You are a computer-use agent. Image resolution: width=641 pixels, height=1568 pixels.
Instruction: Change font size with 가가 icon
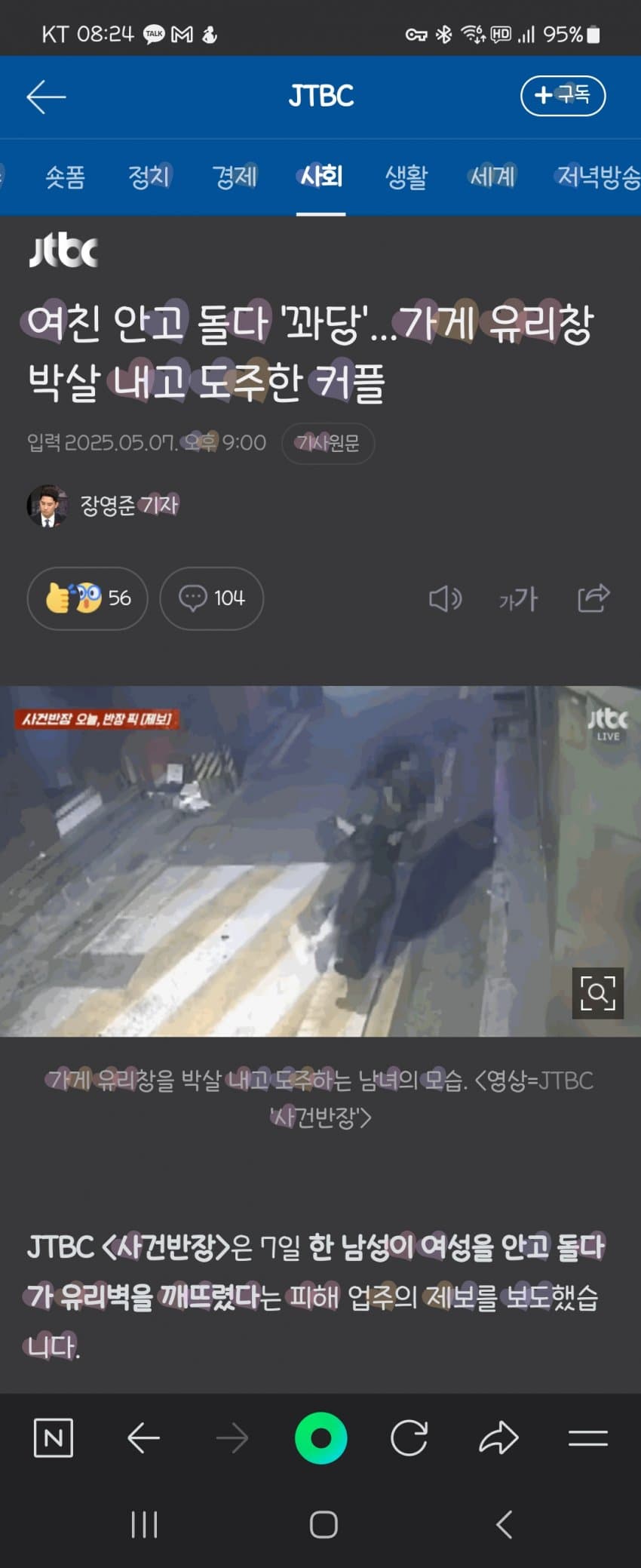518,599
